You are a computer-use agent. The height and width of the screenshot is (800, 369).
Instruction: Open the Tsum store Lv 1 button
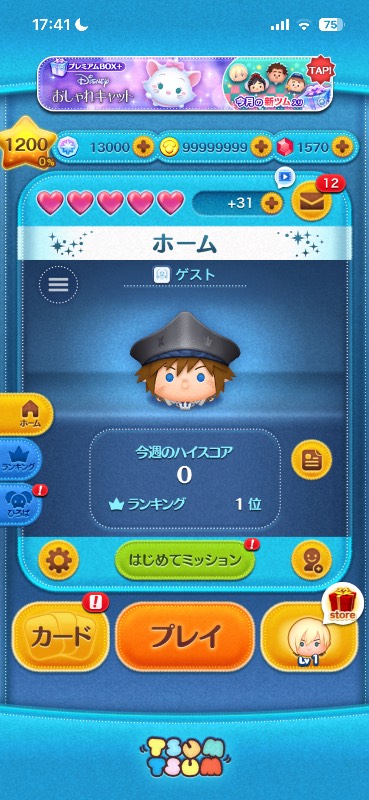coord(308,636)
